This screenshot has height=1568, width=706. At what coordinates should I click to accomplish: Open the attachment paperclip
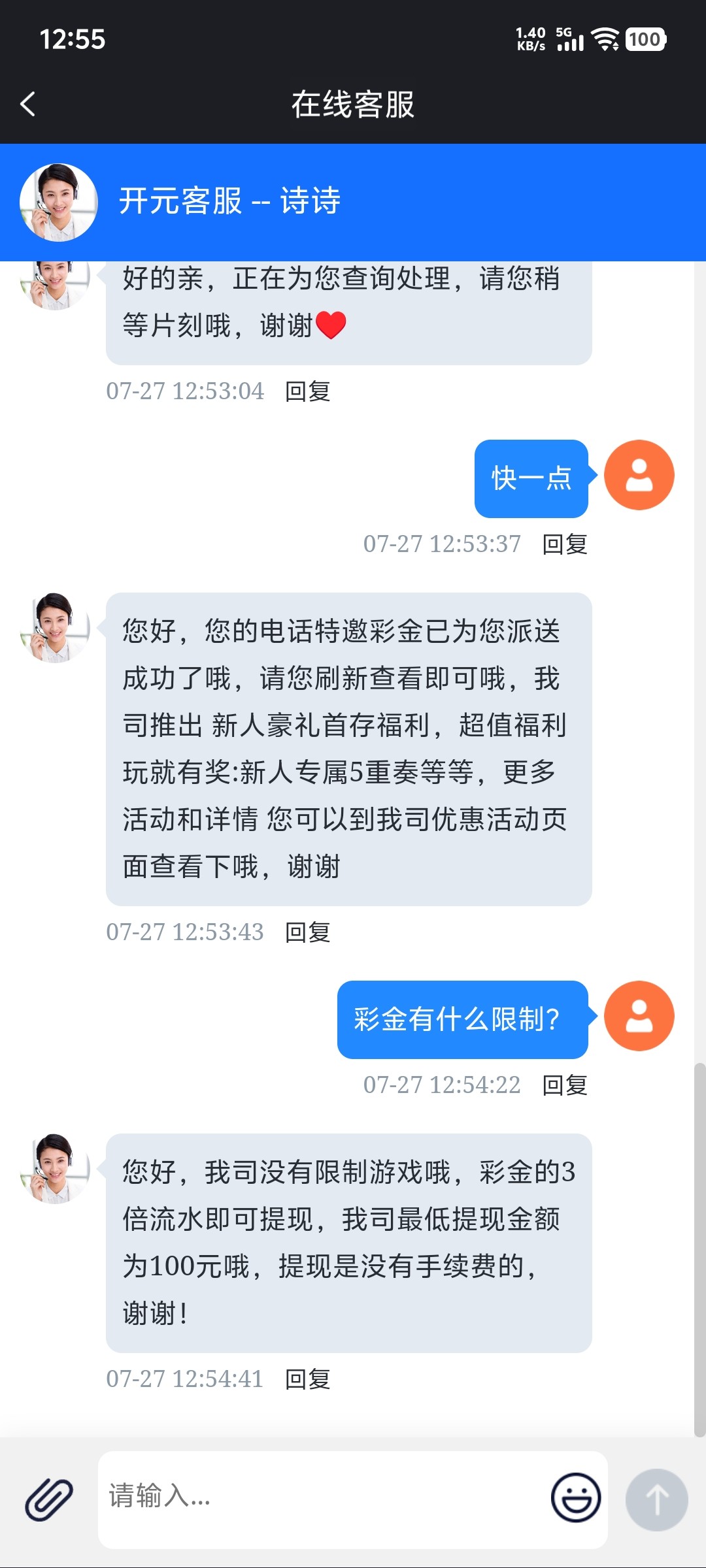(x=49, y=1499)
